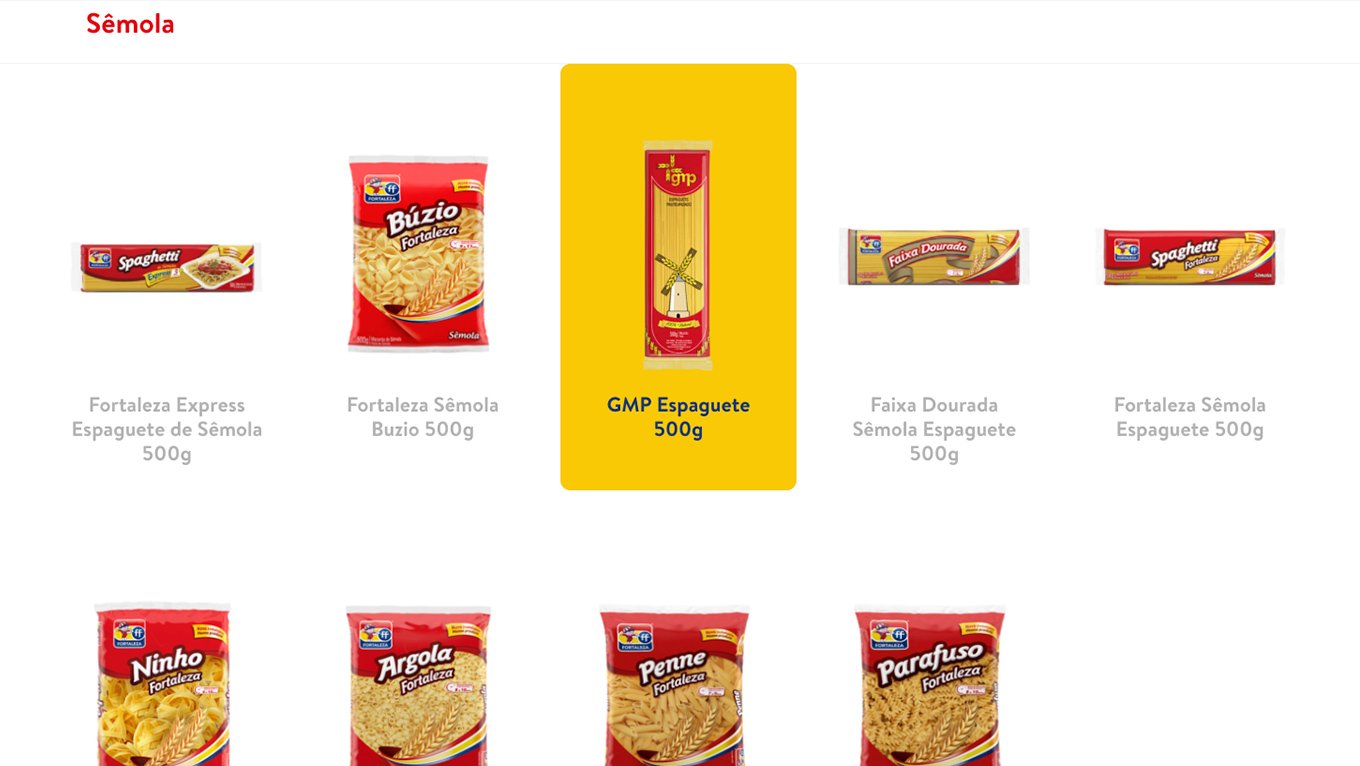Open the Penne Fortaleza pasta product

674,685
